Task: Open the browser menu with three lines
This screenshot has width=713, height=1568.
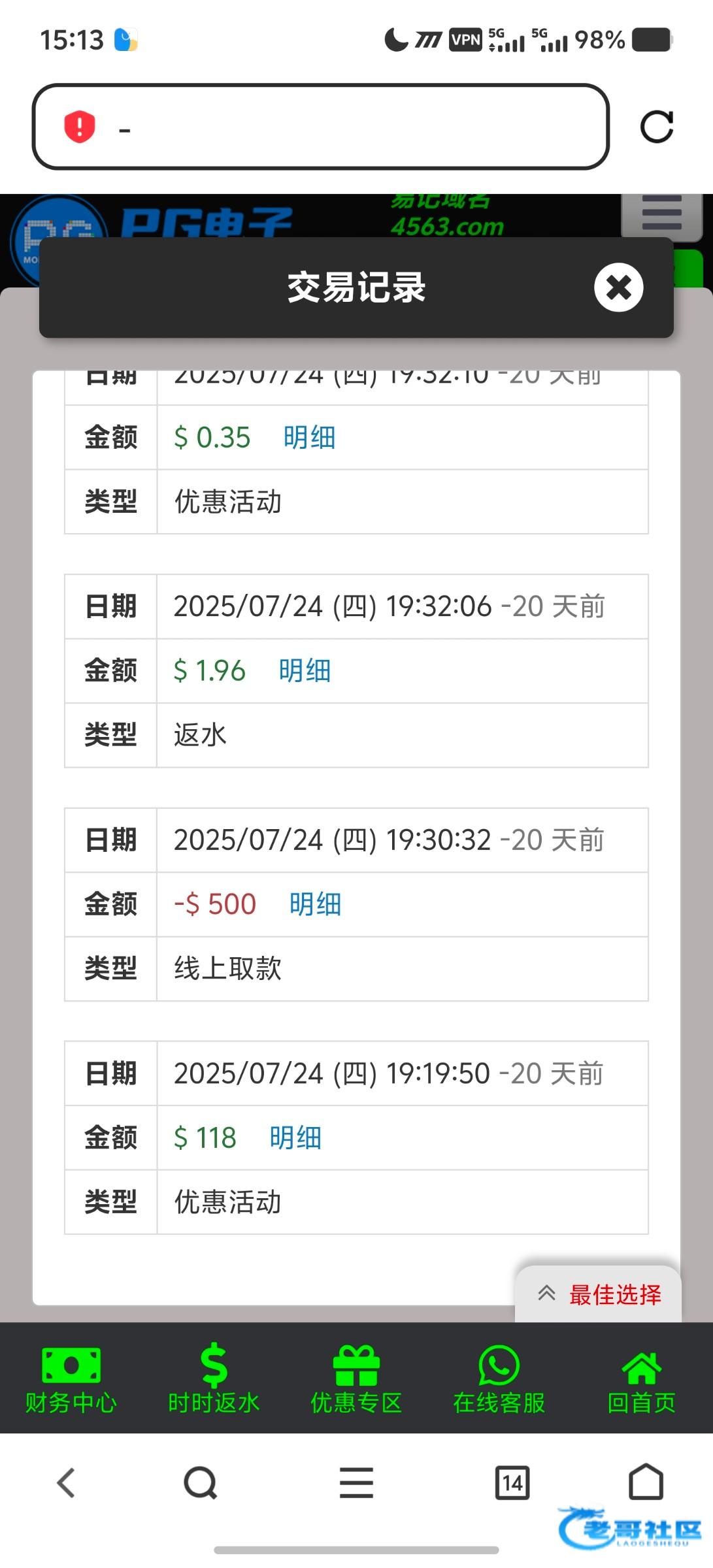Action: pyautogui.click(x=356, y=1482)
